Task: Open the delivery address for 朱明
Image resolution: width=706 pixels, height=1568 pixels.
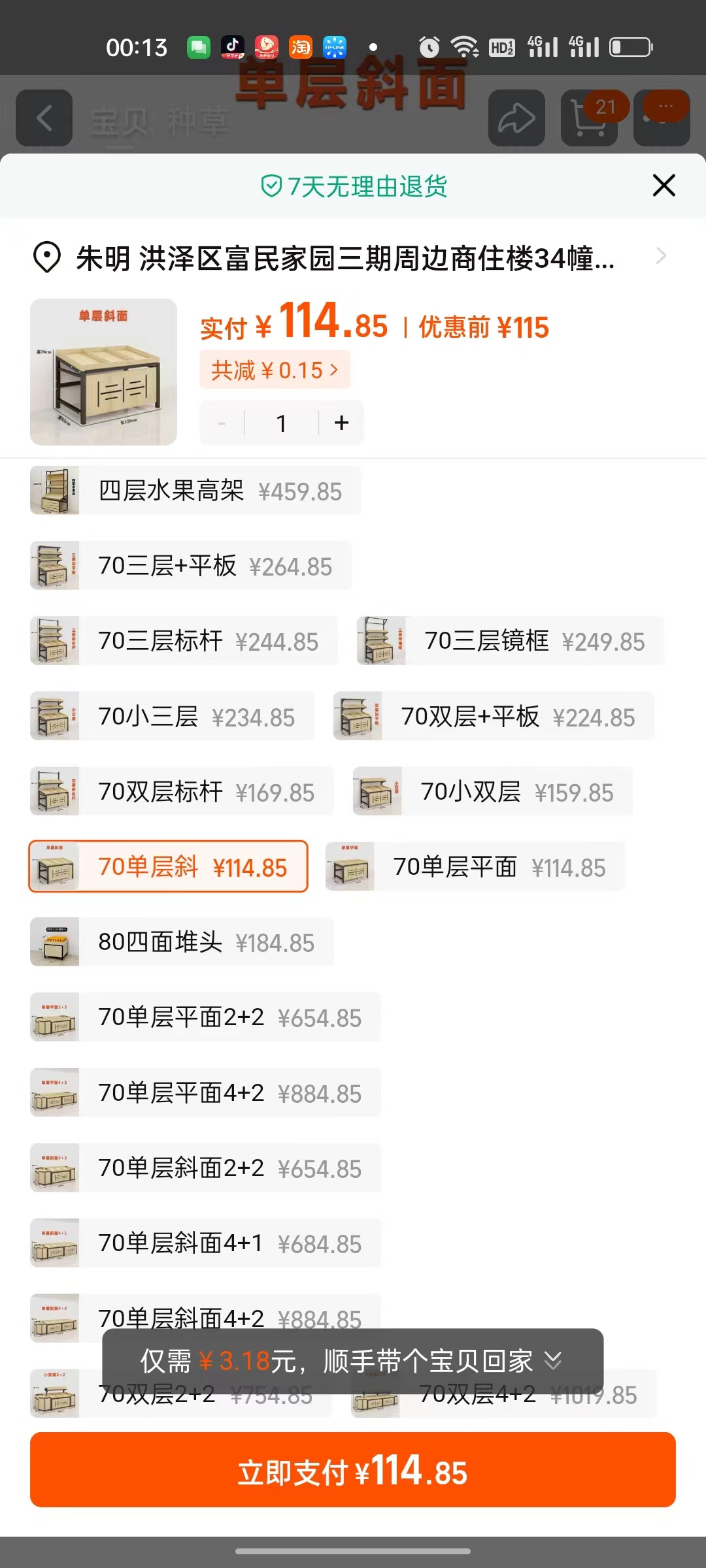Action: click(x=353, y=257)
